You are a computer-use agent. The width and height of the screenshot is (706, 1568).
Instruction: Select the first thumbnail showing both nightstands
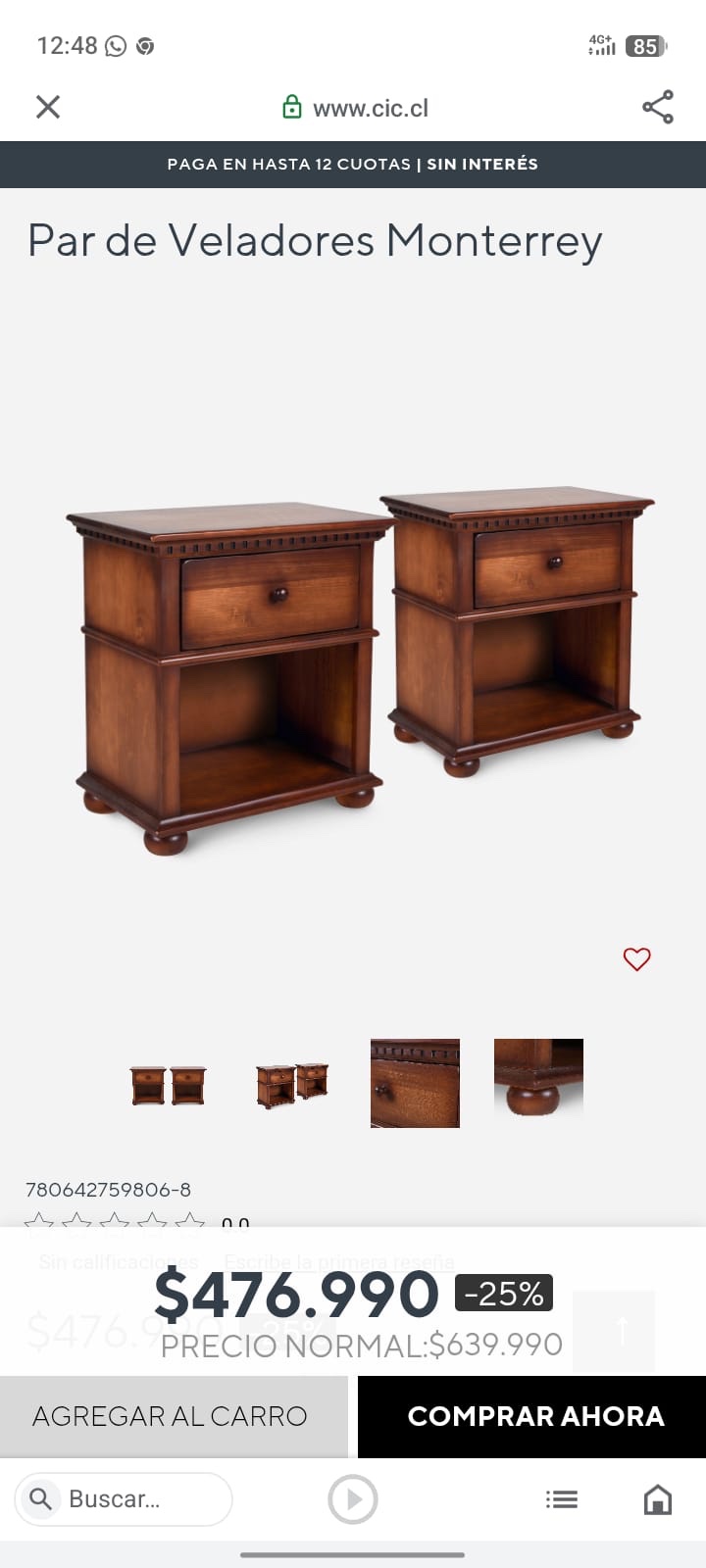click(168, 1085)
